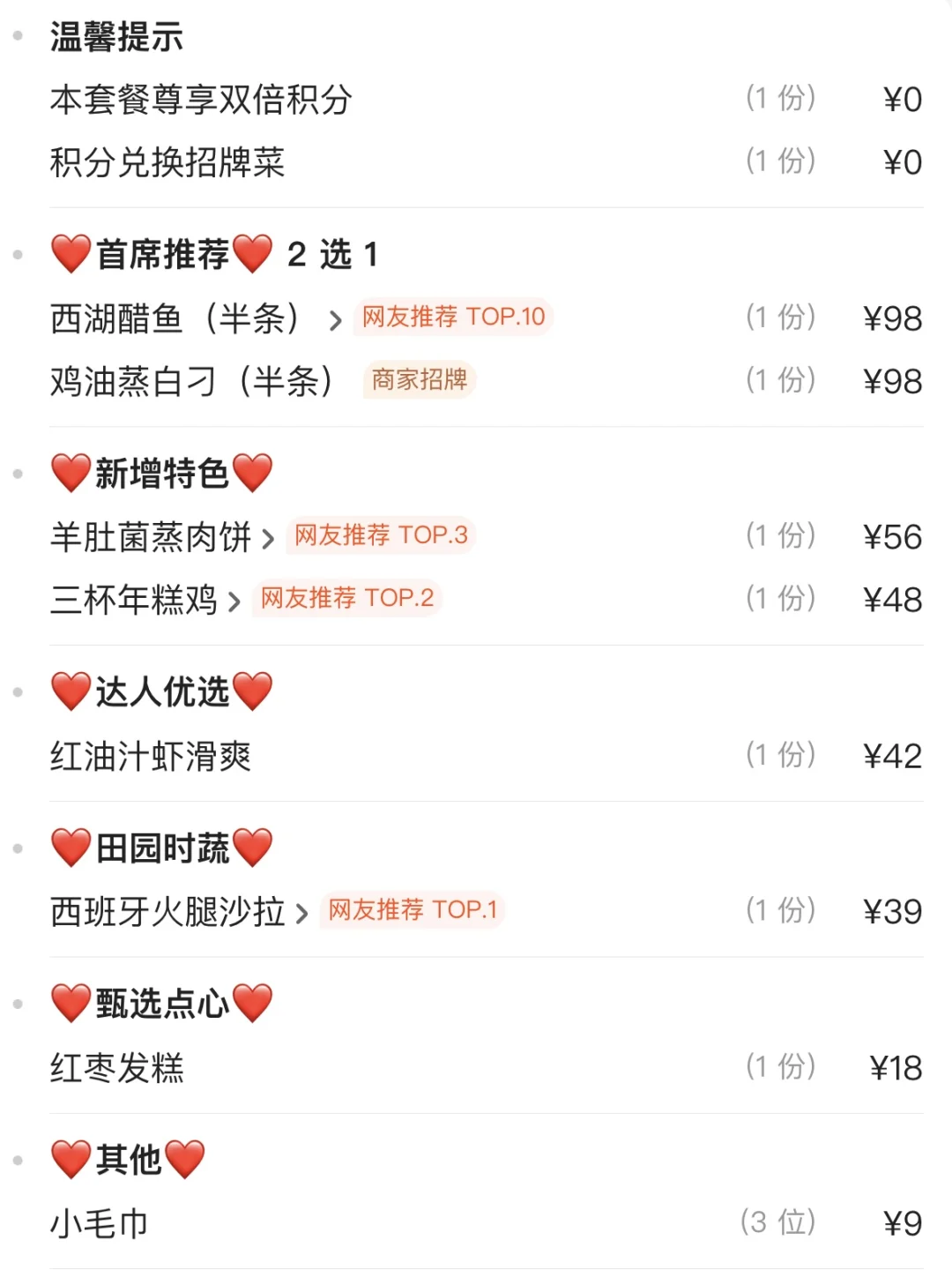Select the 网友推荐 TOP.10 tag

point(453,317)
